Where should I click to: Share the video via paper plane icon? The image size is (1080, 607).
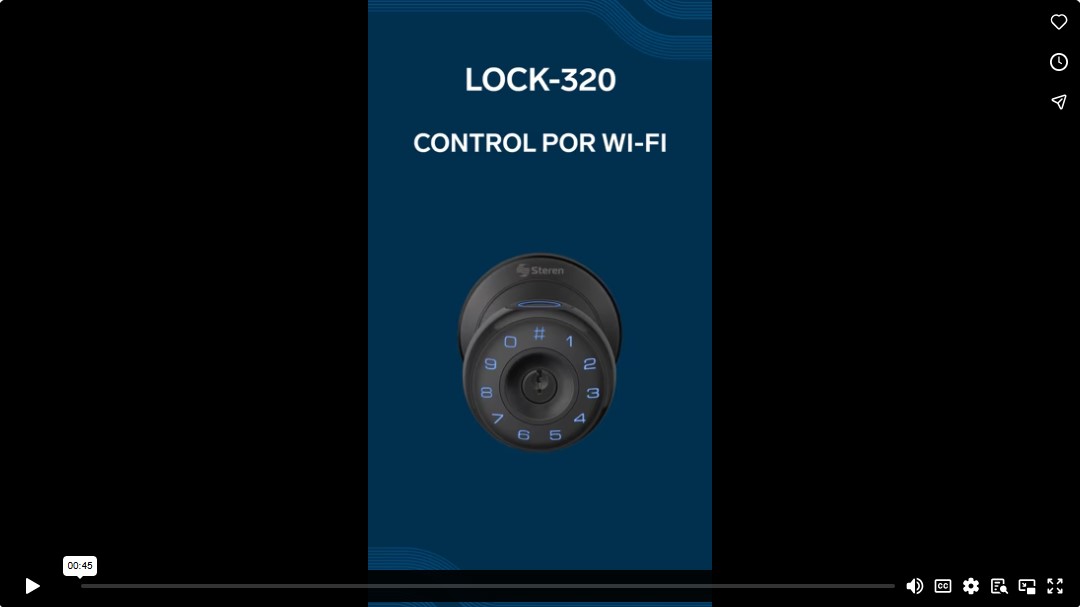tap(1059, 102)
